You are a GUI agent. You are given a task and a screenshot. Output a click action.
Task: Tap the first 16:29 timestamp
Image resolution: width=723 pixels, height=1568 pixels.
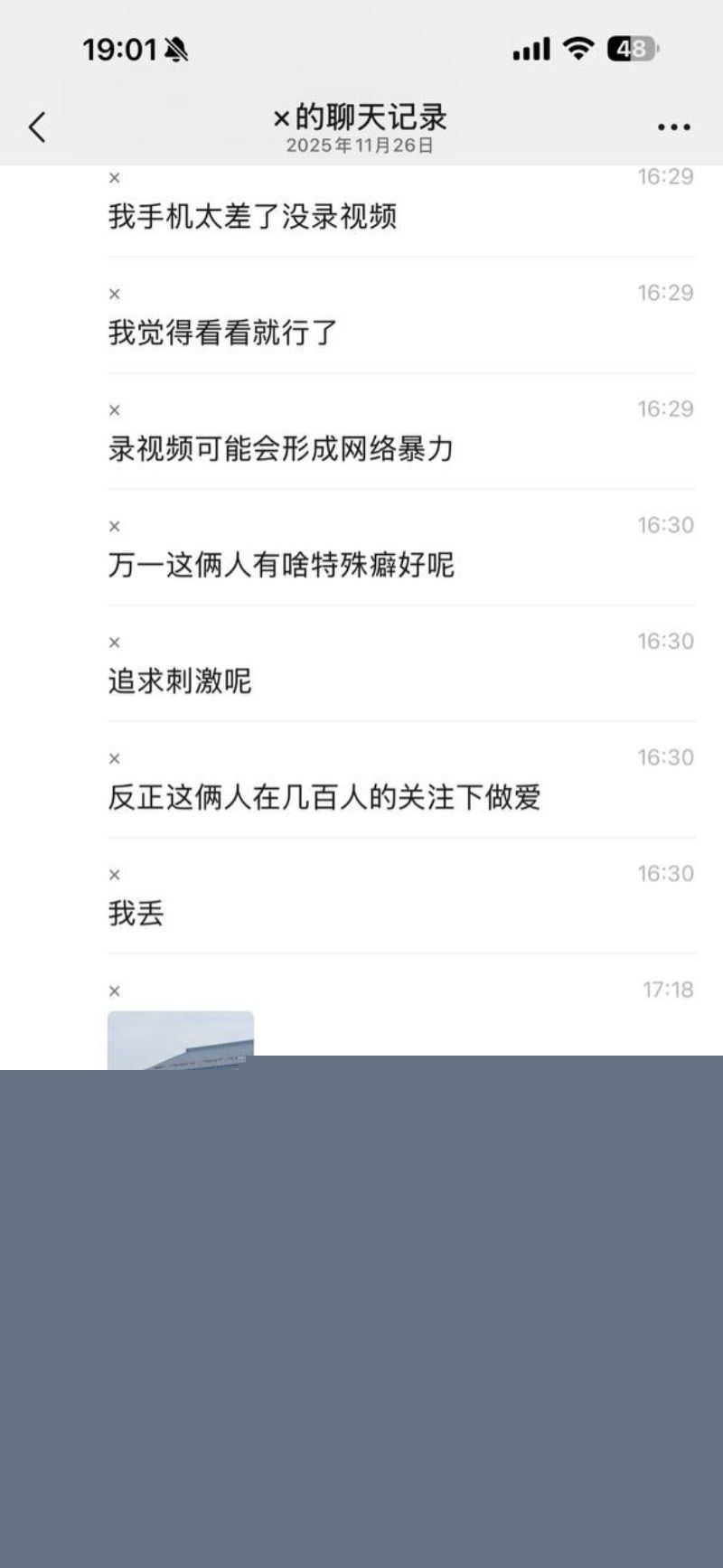[666, 176]
